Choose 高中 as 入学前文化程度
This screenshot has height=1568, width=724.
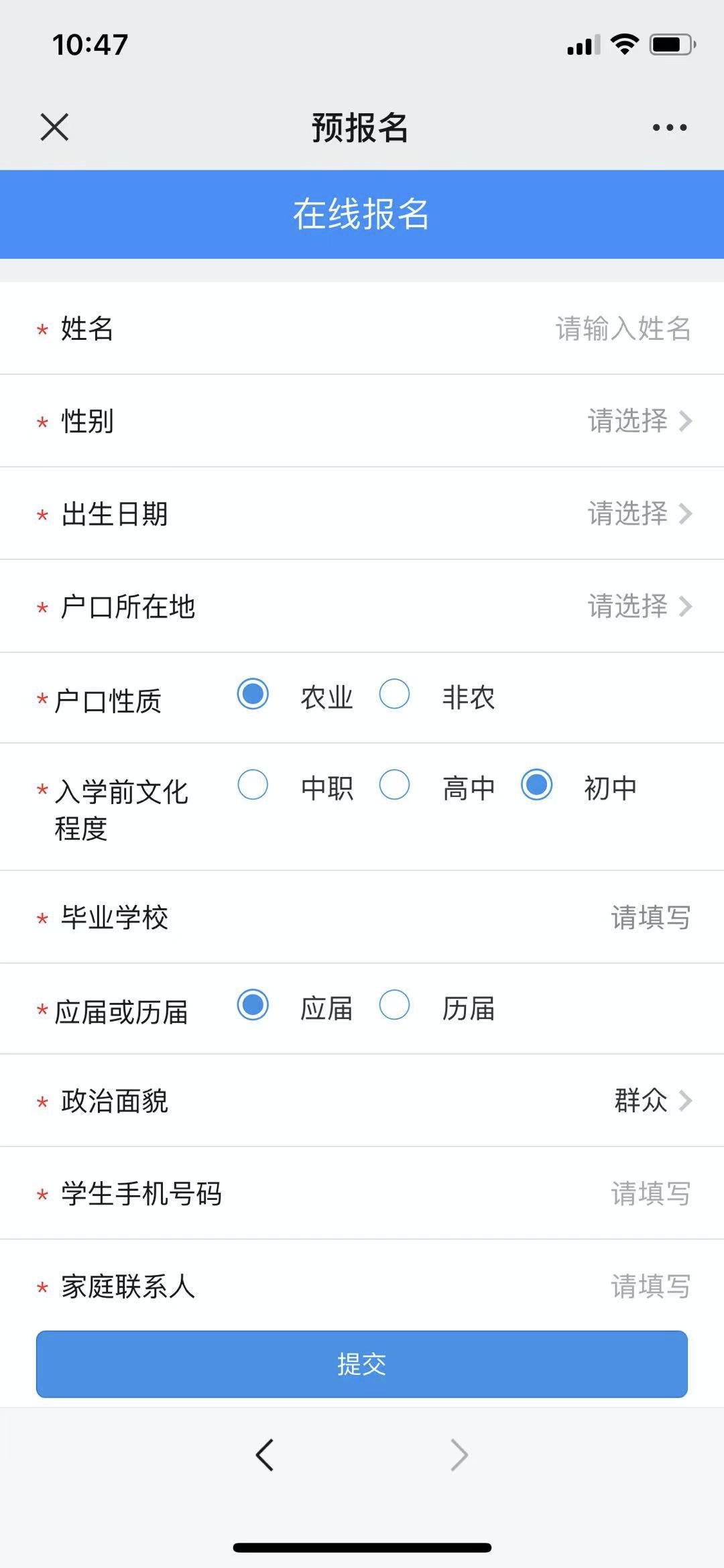pyautogui.click(x=395, y=785)
